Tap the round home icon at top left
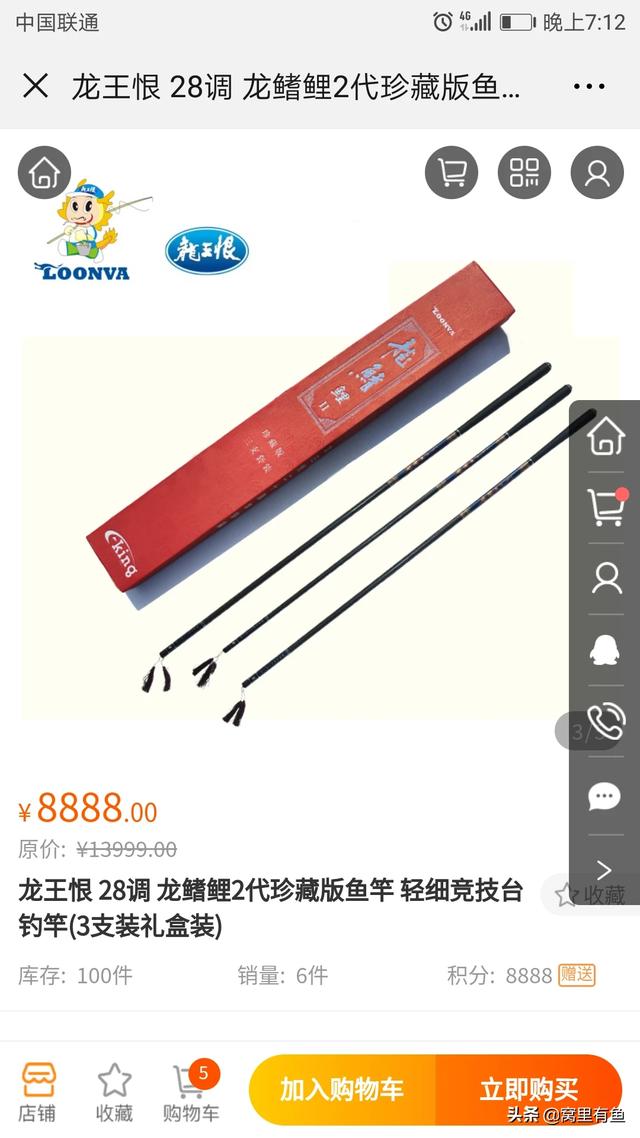This screenshot has width=640, height=1138. (44, 173)
